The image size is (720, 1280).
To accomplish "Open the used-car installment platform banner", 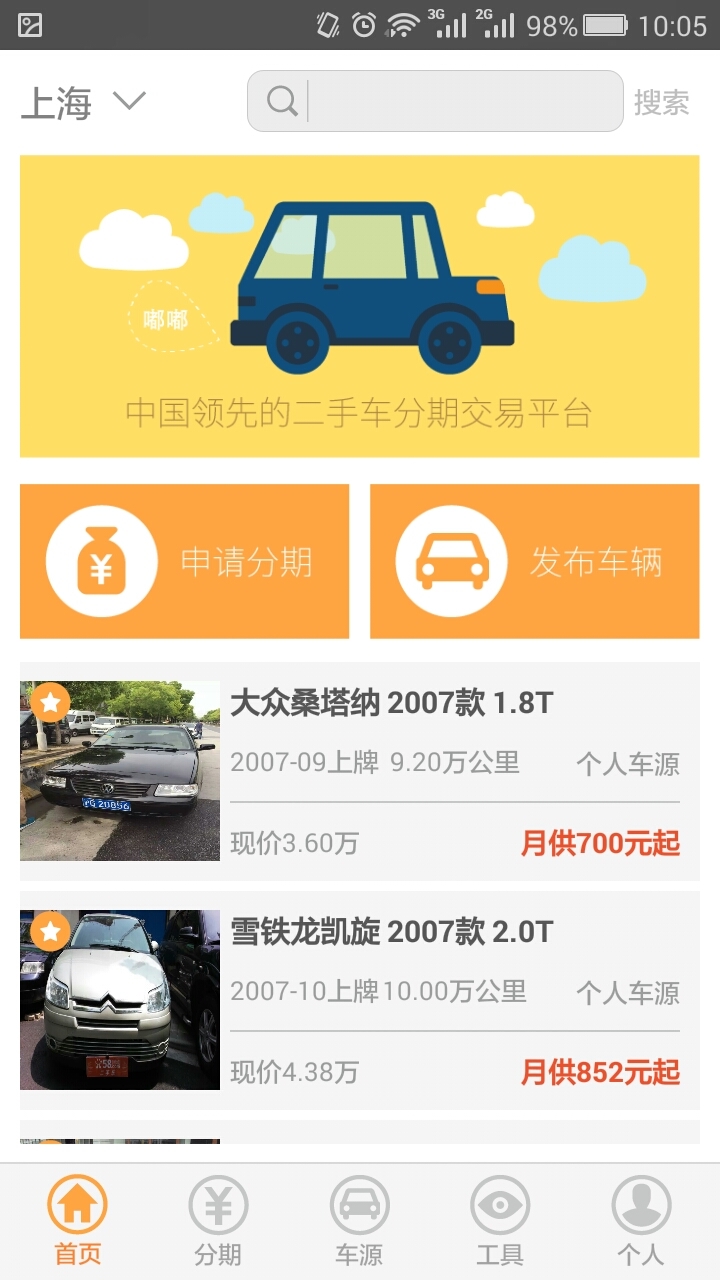I will pos(360,306).
